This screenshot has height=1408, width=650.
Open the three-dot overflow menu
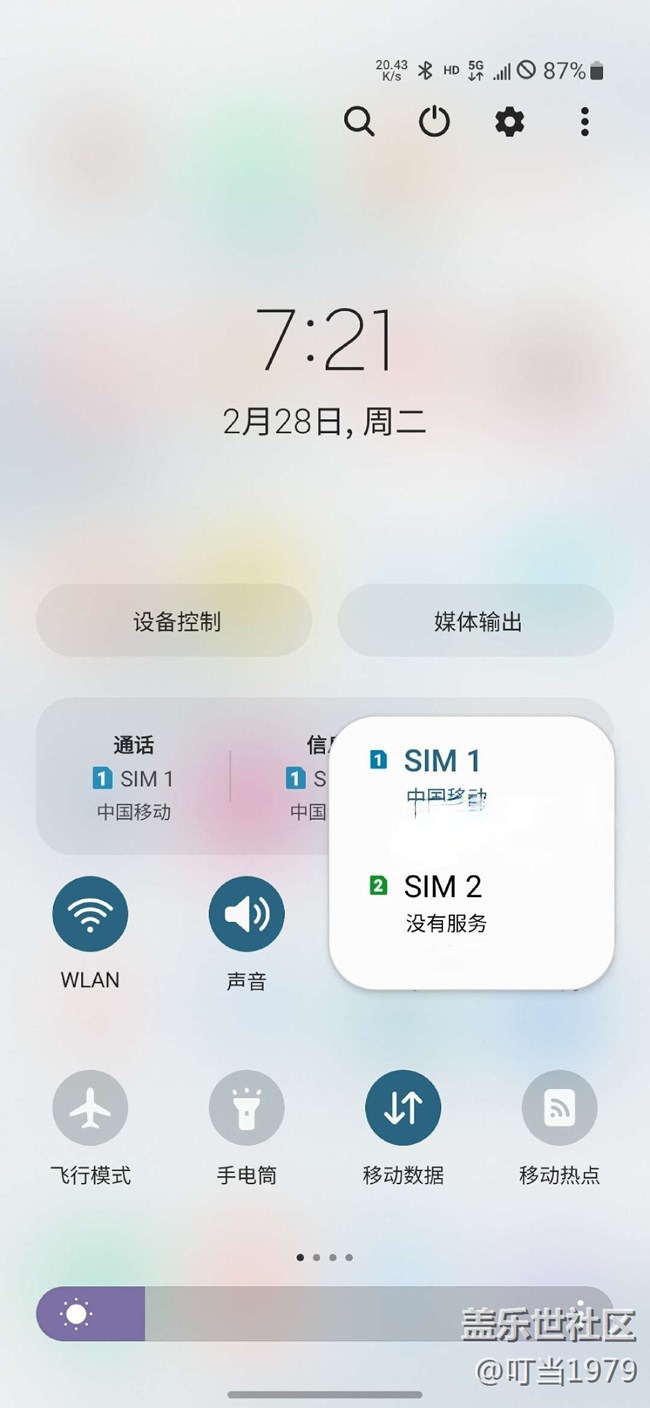click(584, 122)
